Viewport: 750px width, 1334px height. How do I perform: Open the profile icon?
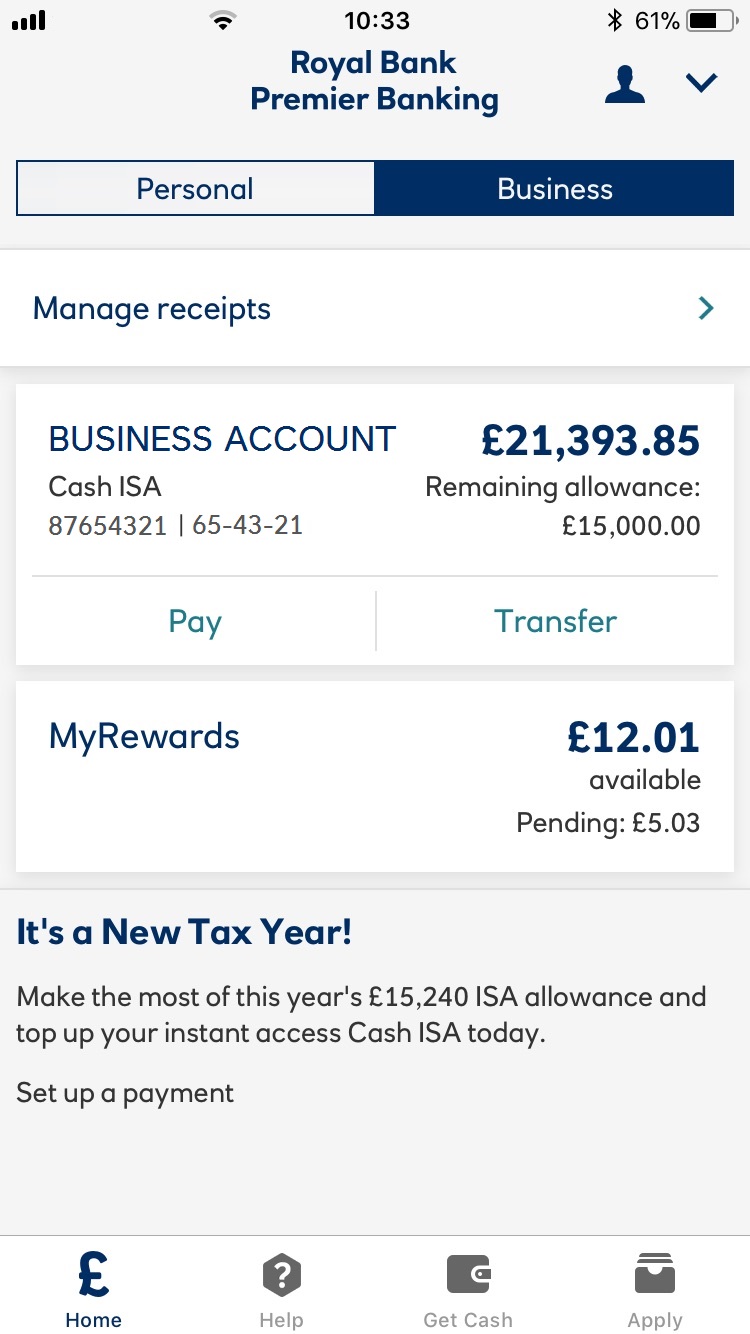(x=625, y=84)
